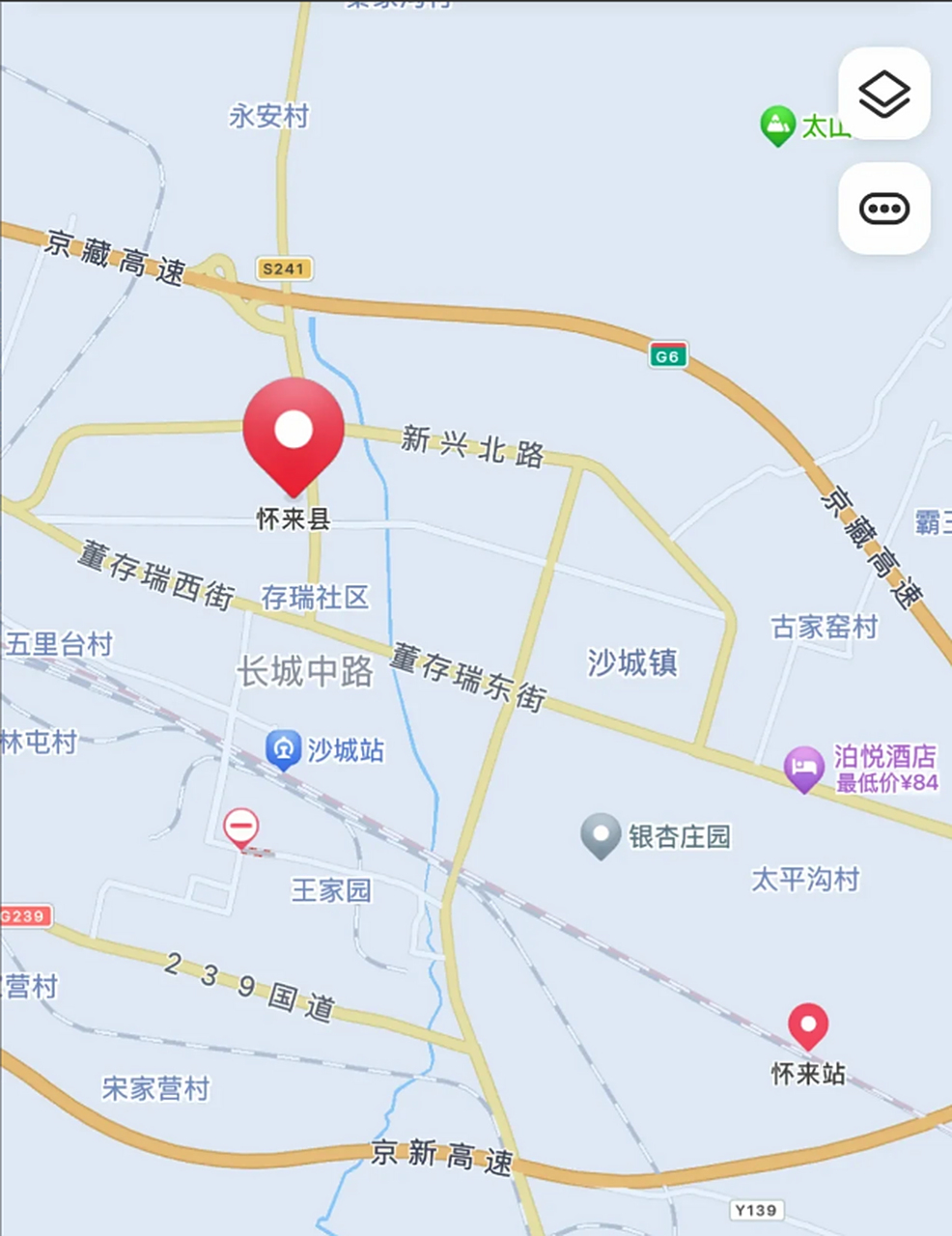
Task: Tap the large red 怀来县 map pin
Action: point(294,432)
